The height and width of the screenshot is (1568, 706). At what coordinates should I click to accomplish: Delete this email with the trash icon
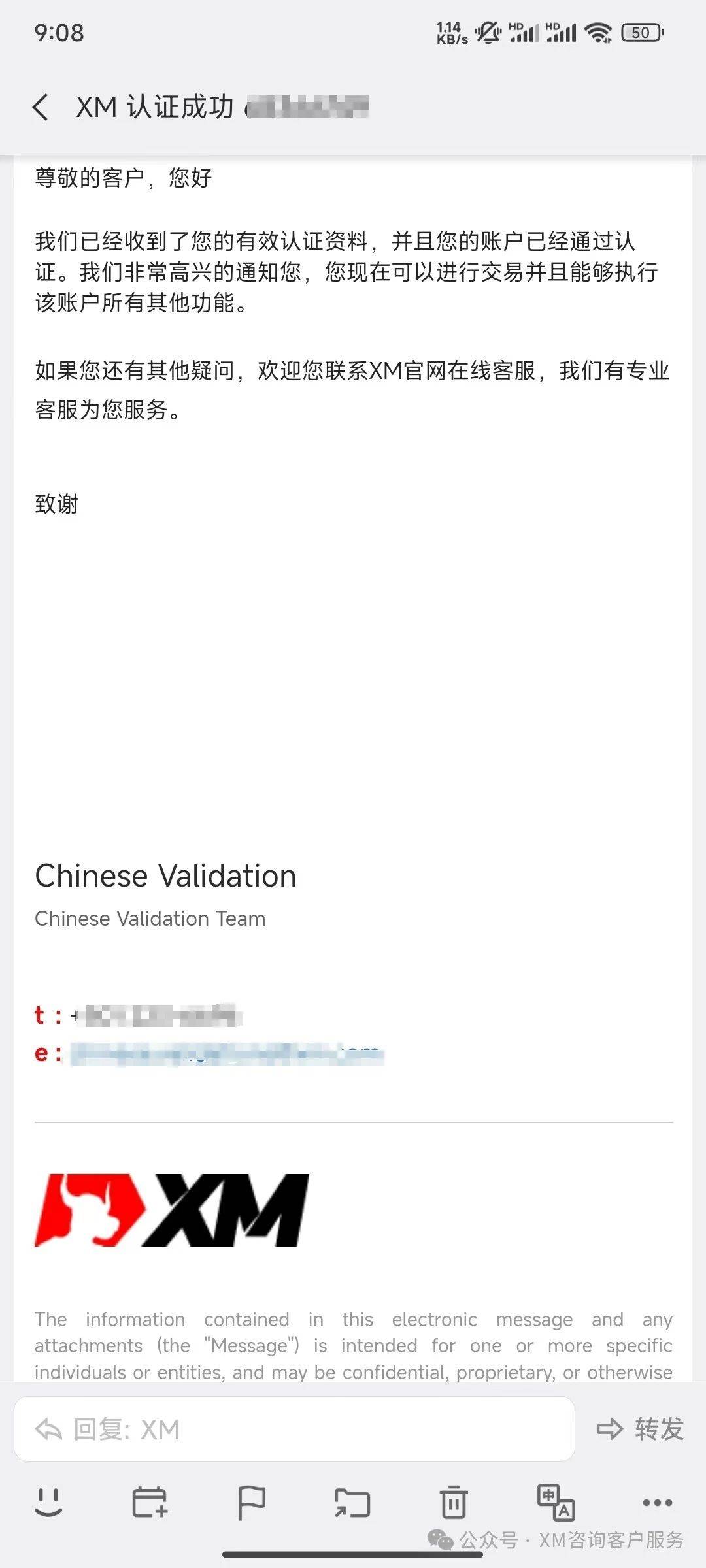(454, 1502)
